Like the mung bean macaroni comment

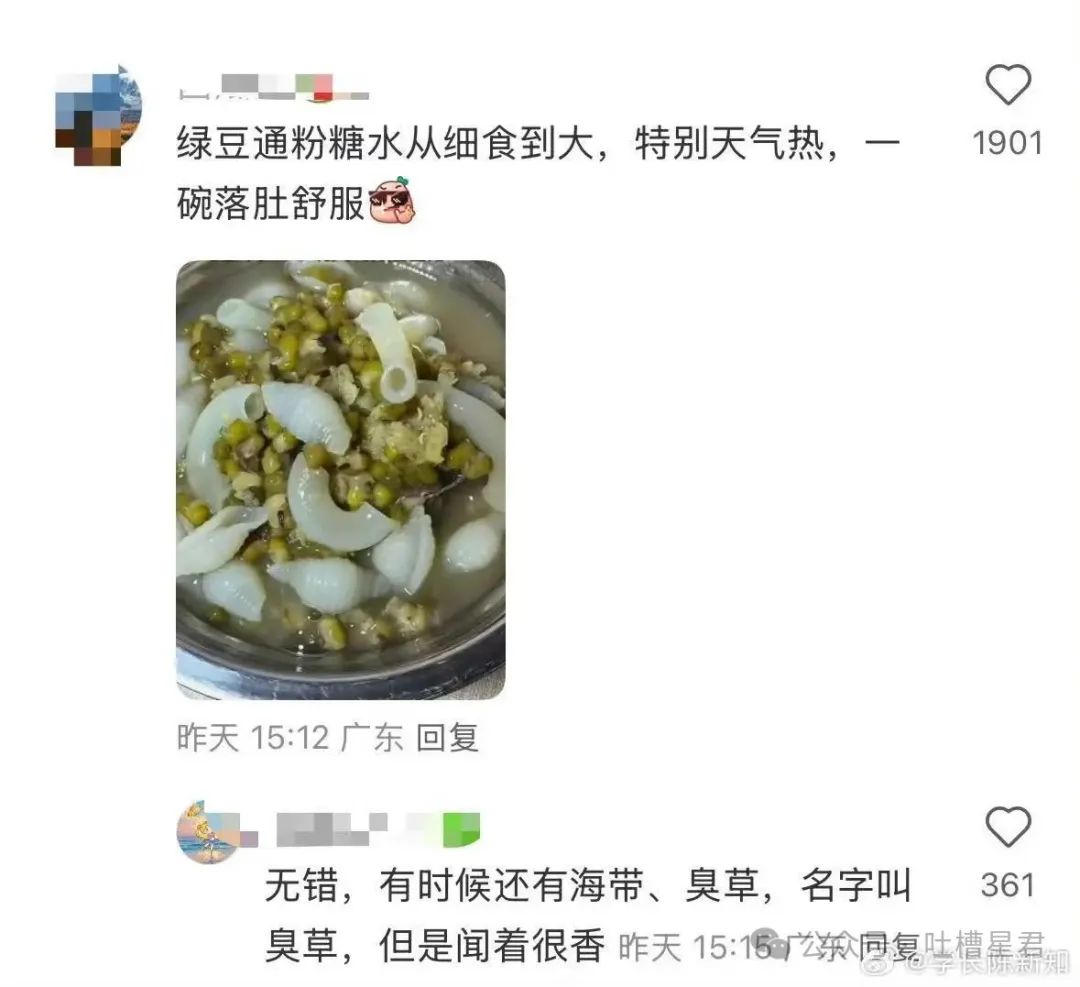click(x=1007, y=86)
